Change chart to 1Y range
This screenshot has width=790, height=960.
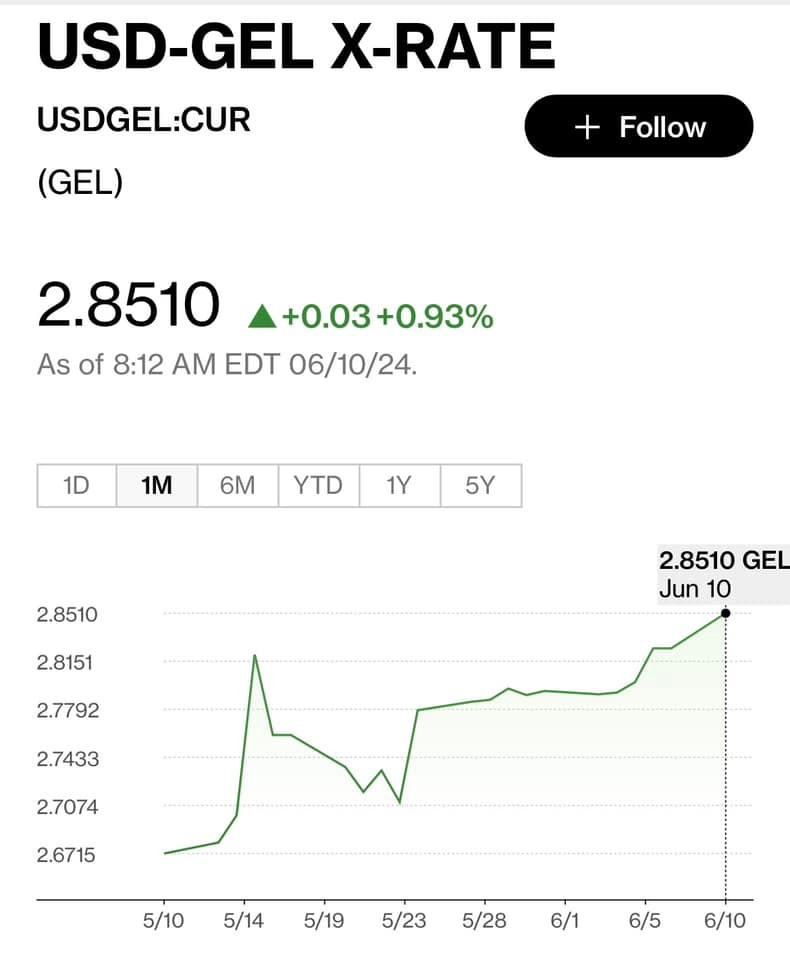(399, 486)
